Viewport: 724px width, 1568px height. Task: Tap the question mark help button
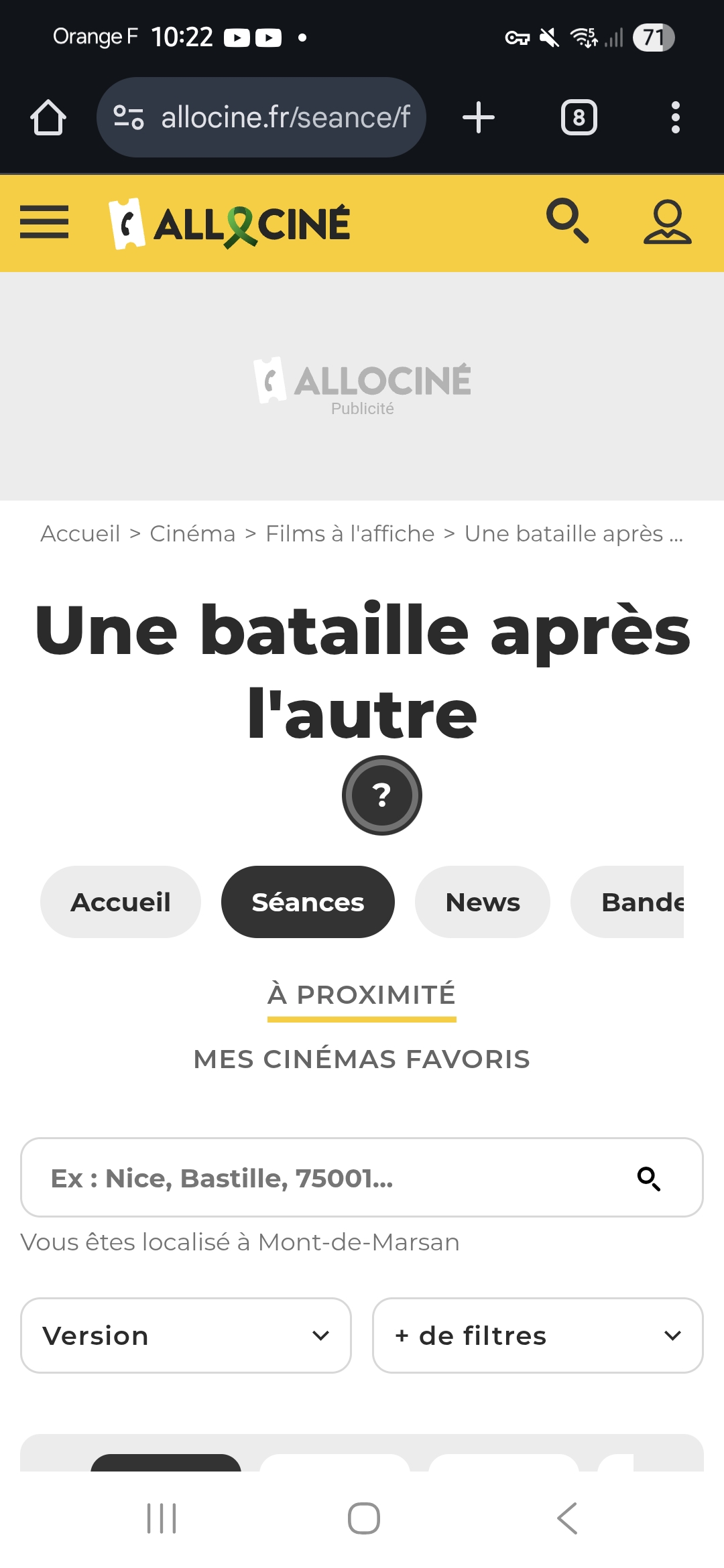(381, 795)
